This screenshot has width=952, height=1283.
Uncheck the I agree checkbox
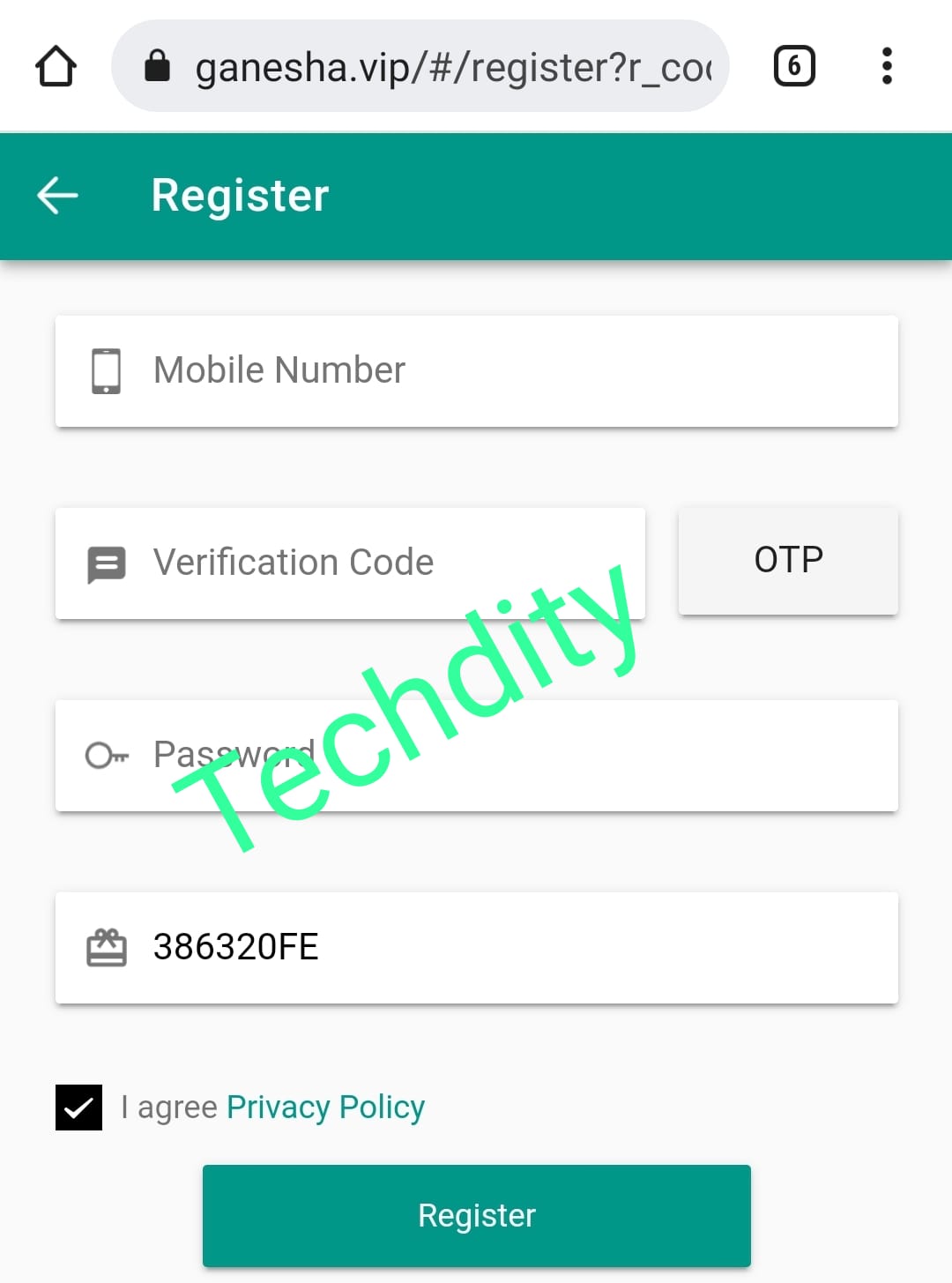tap(78, 1108)
